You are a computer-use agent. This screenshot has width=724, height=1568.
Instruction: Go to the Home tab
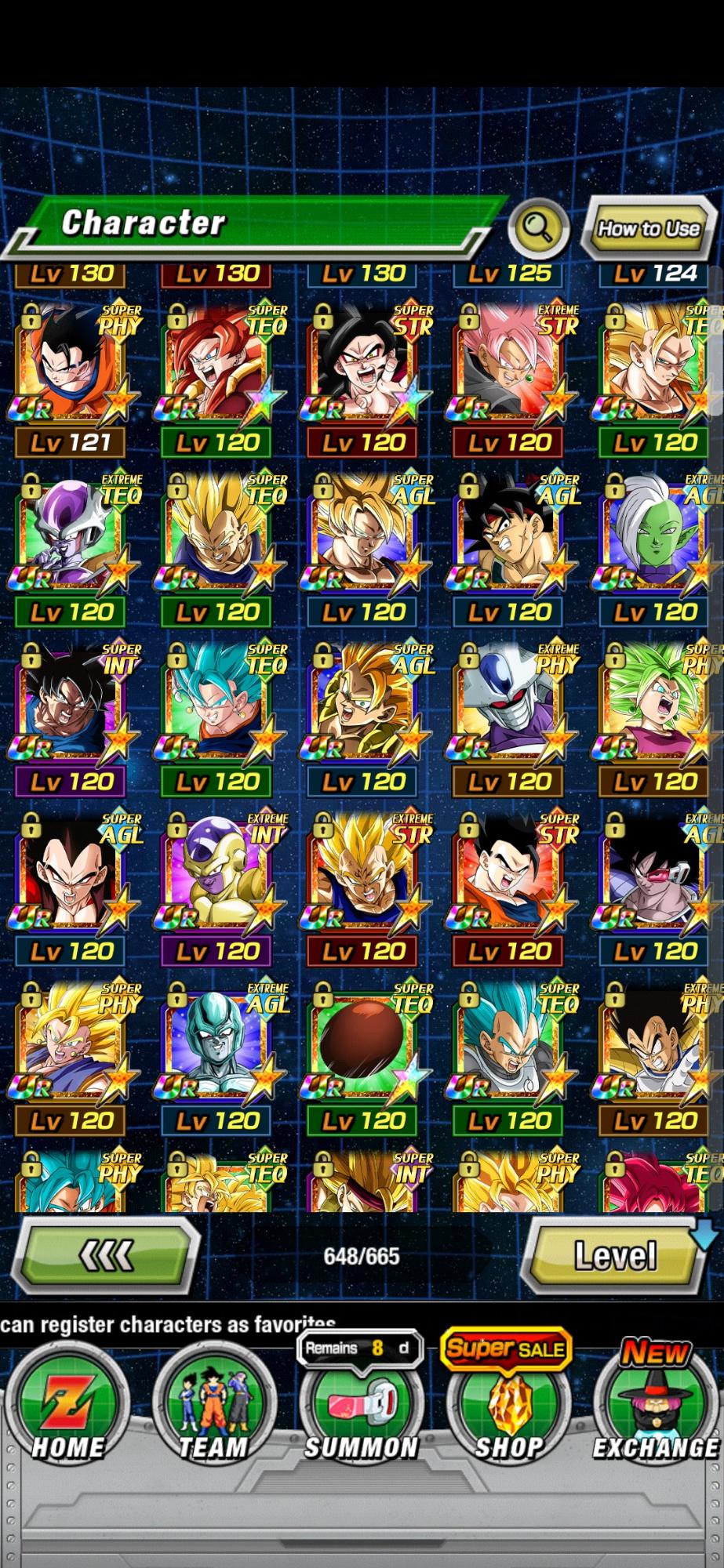(x=67, y=1411)
